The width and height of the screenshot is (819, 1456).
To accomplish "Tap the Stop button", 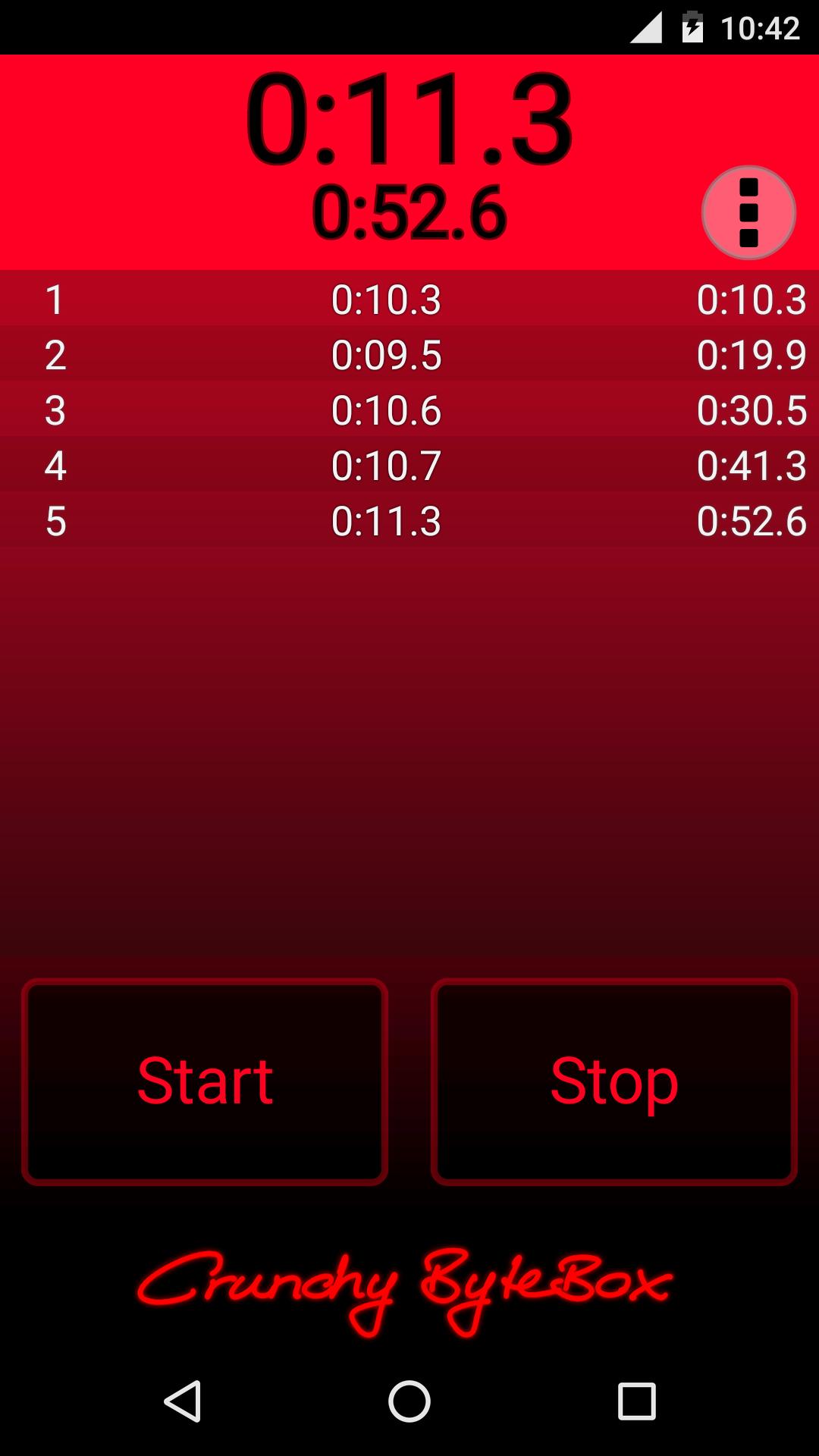I will (x=614, y=1081).
